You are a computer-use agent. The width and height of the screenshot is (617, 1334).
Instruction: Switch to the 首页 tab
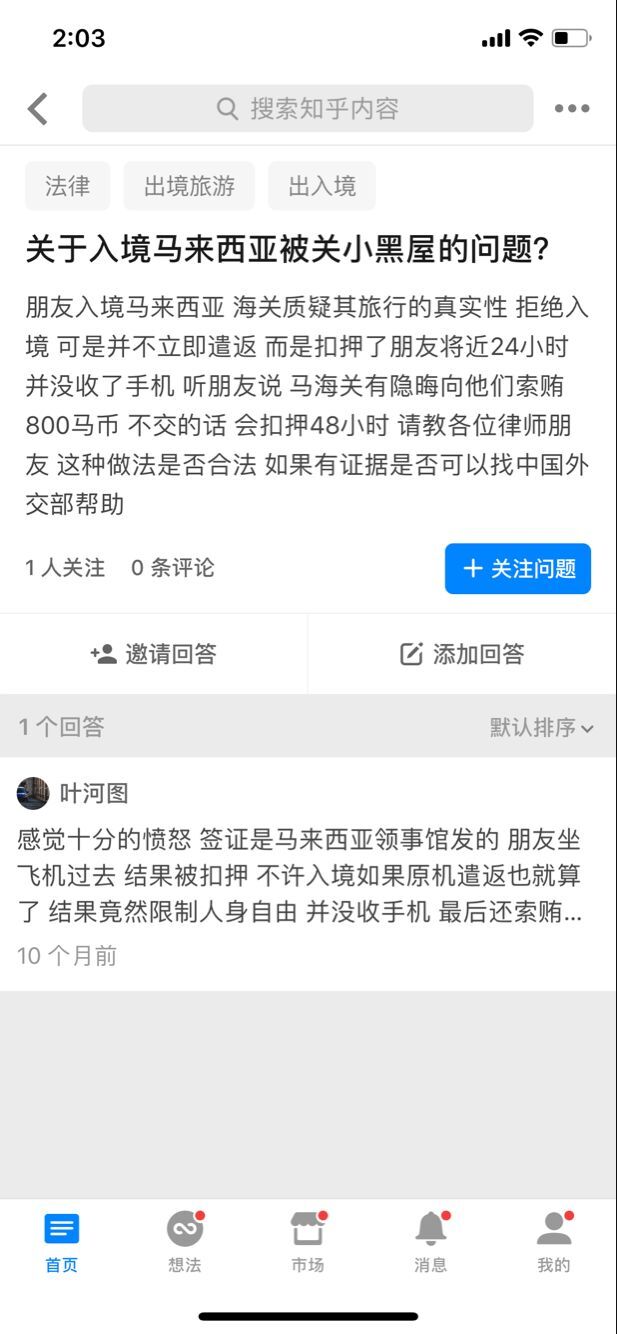coord(61,1242)
